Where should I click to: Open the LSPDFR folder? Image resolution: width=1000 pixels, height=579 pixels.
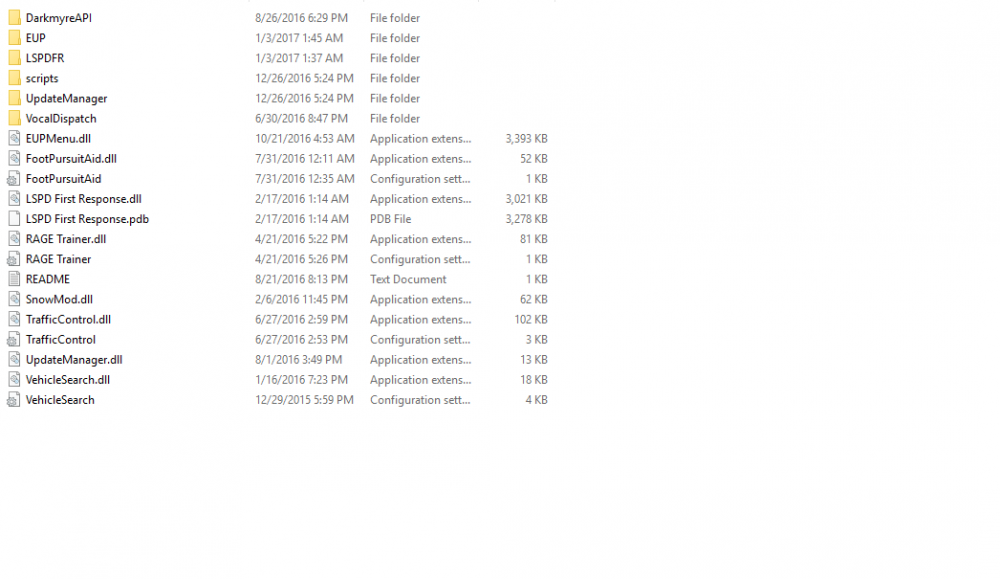point(45,58)
